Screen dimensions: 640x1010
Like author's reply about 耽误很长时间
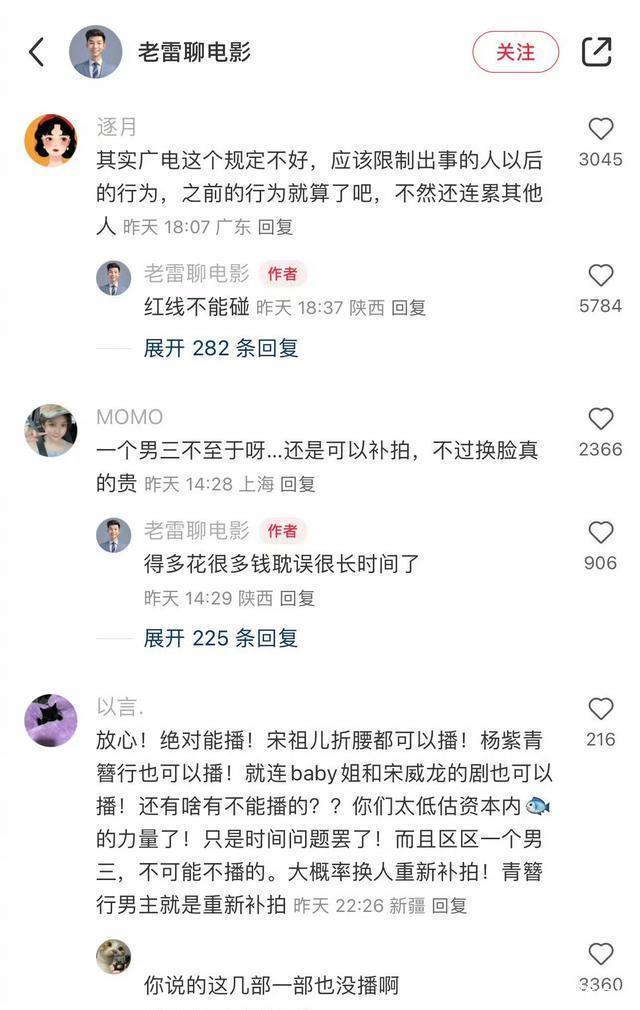[x=600, y=532]
